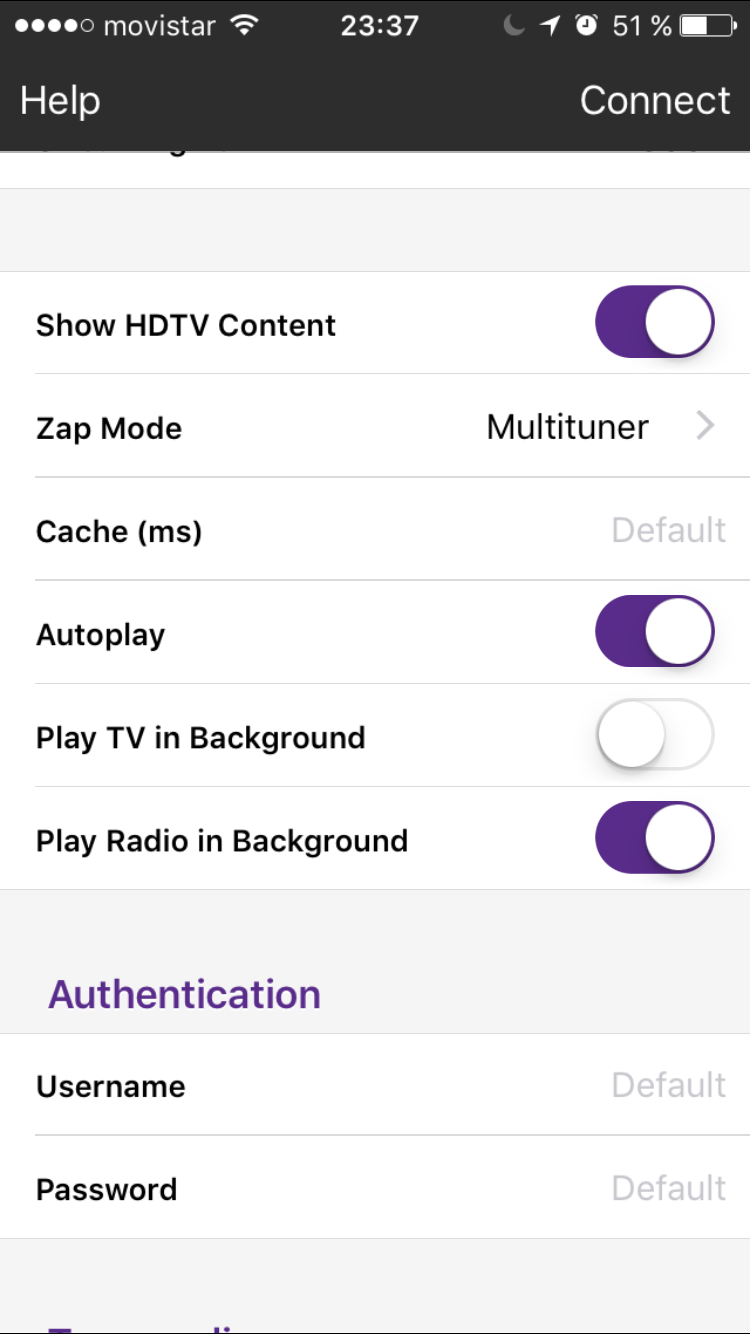
Task: Enter a Password
Action: (375, 1188)
